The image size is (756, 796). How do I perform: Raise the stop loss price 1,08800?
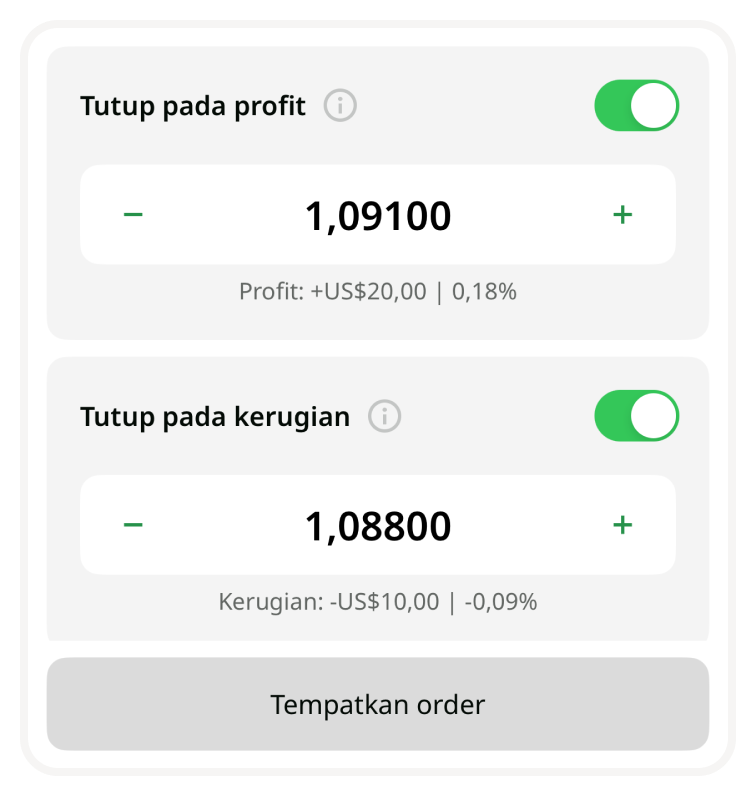pos(622,525)
